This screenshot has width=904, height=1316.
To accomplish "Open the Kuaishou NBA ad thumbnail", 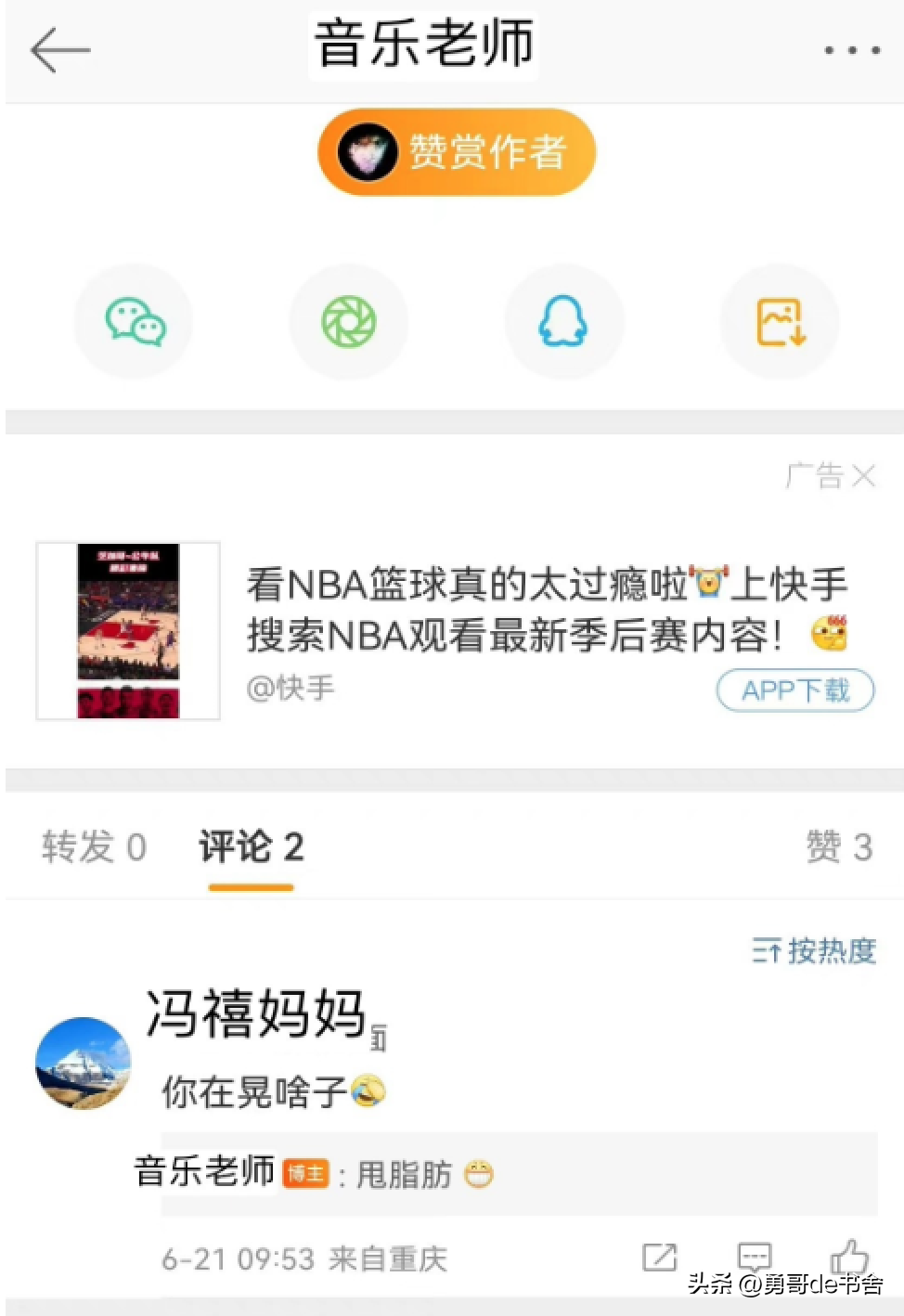I will pyautogui.click(x=128, y=631).
